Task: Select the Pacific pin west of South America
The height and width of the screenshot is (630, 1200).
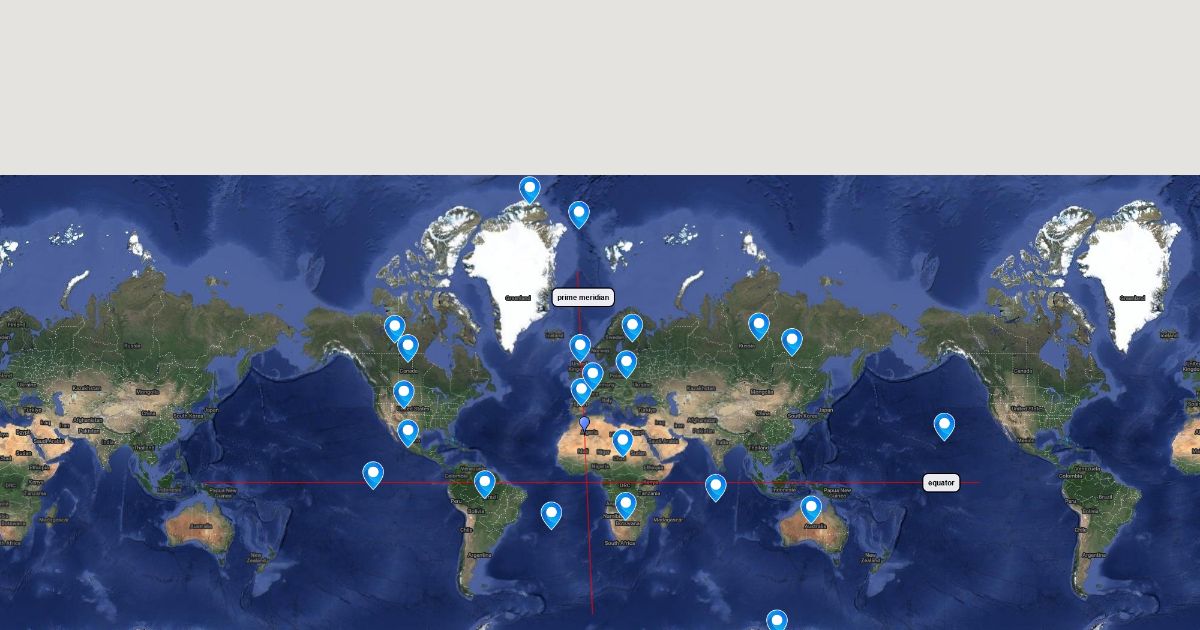Action: pos(373,474)
